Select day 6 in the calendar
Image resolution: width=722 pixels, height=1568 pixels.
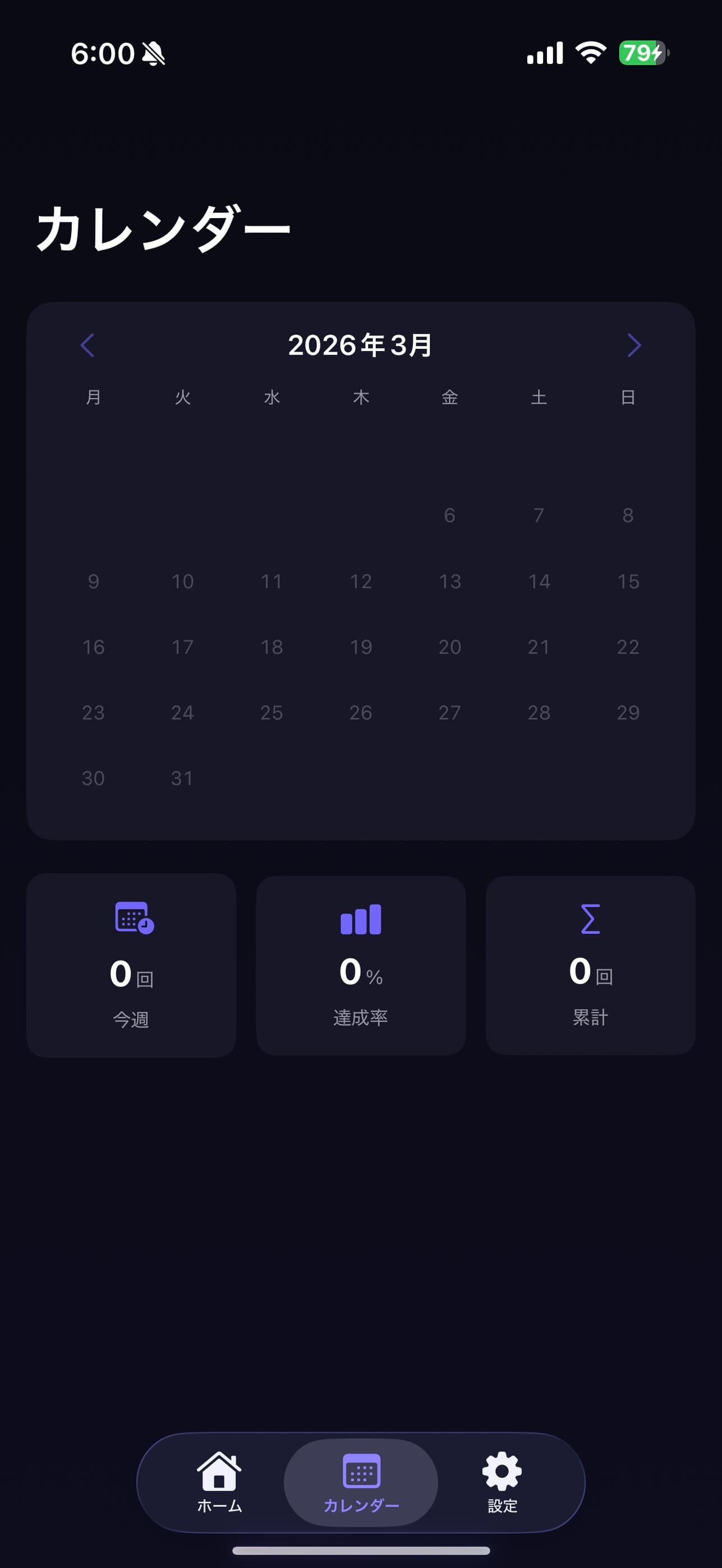pos(450,515)
